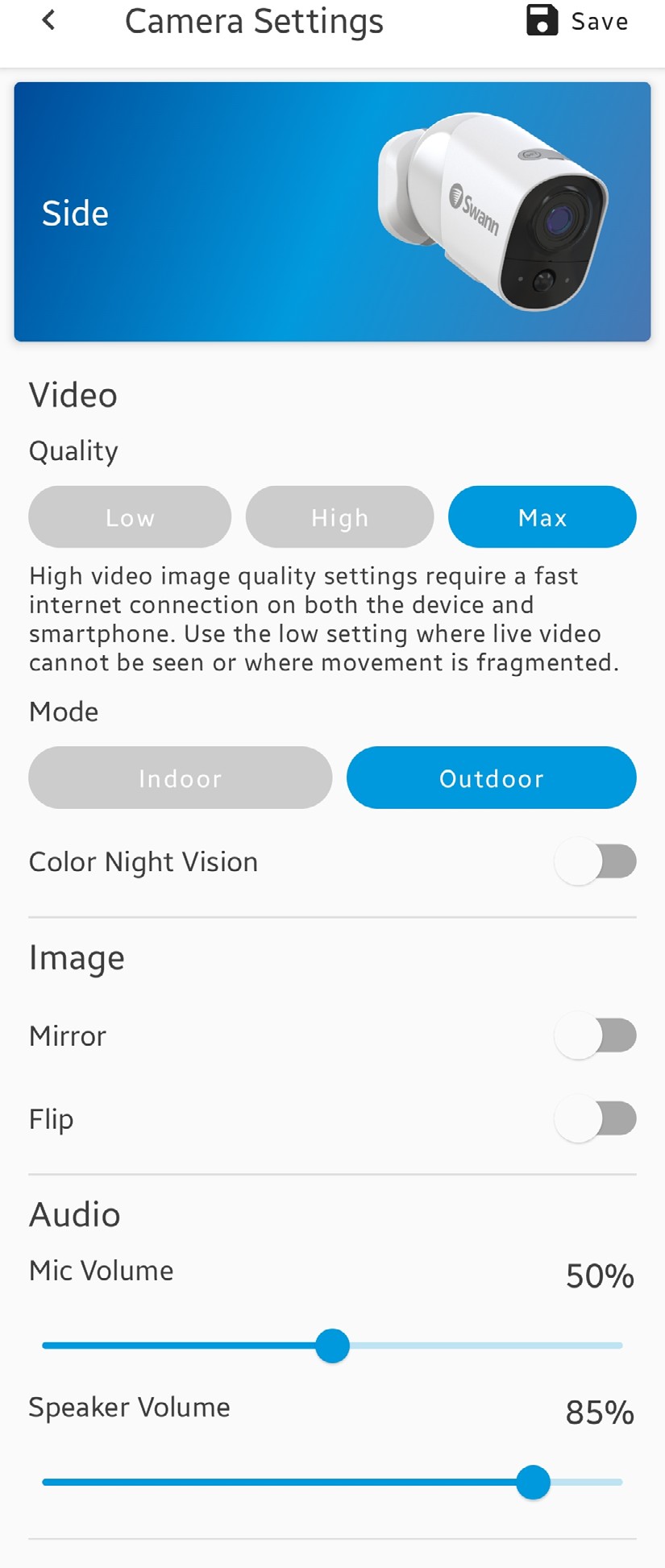
Task: Select Max video quality
Action: point(542,517)
